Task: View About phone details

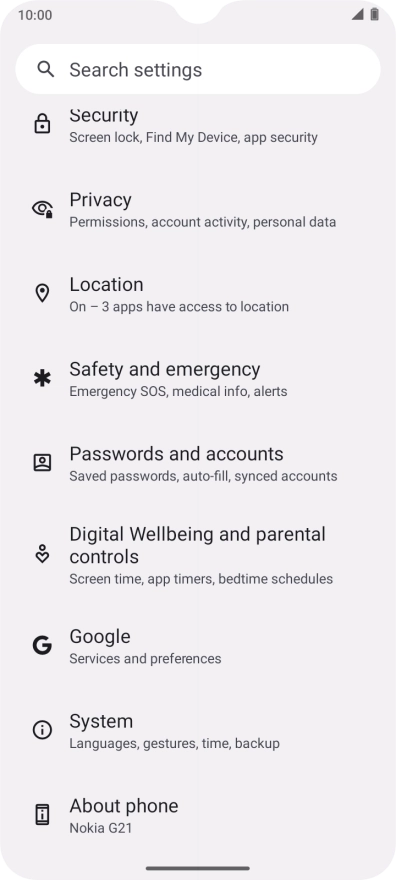Action: (x=198, y=816)
